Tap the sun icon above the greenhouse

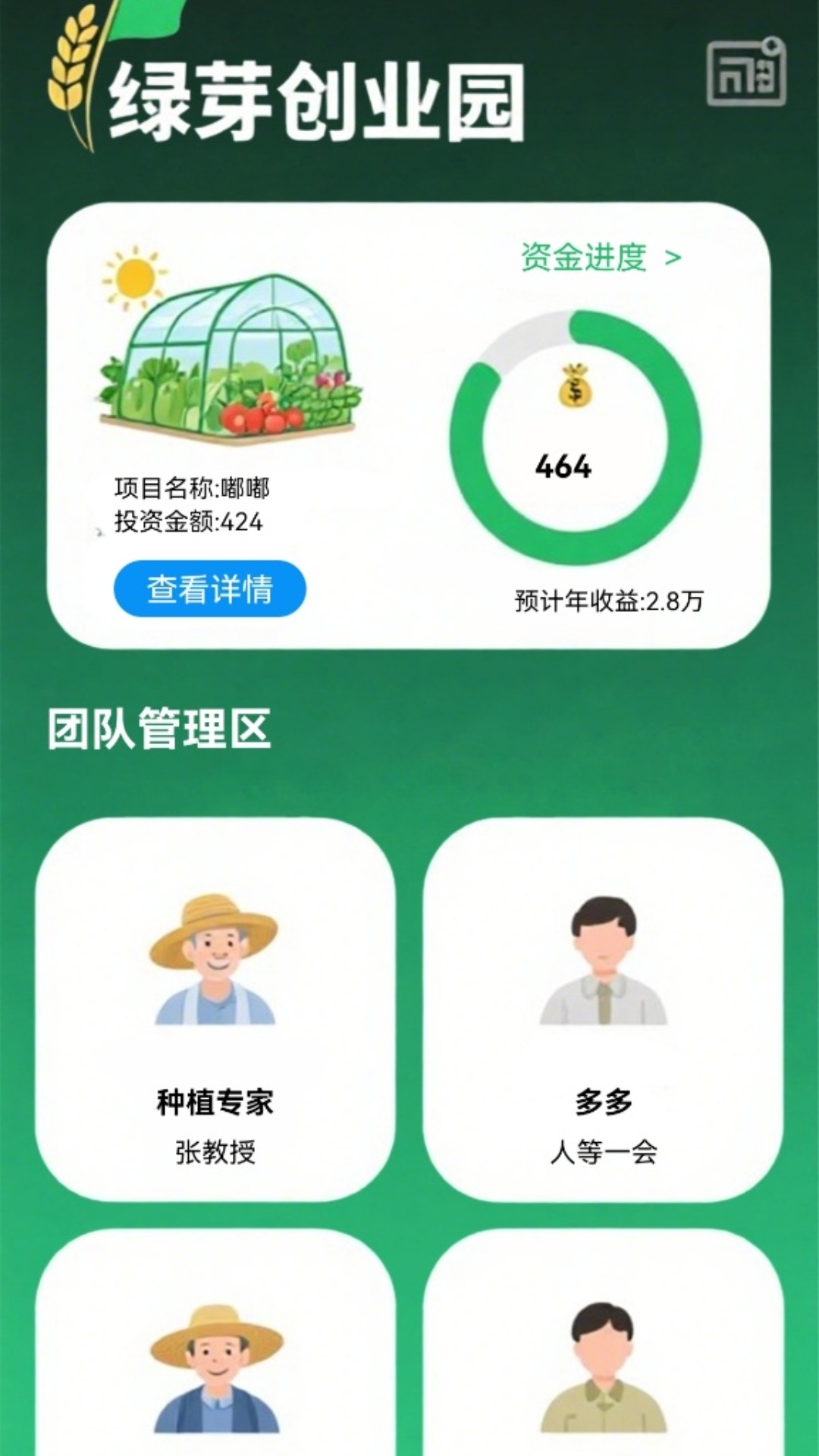130,278
